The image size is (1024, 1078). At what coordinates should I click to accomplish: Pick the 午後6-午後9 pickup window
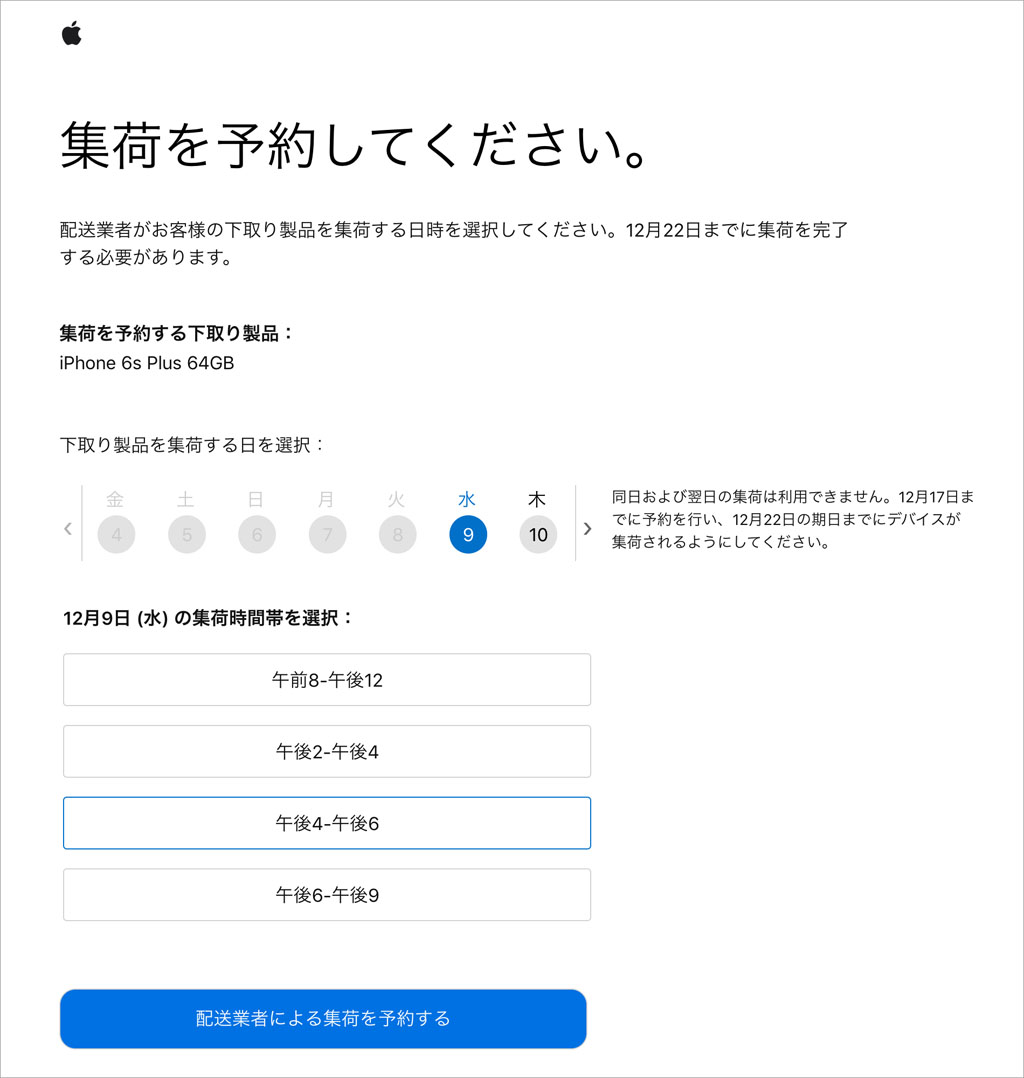pyautogui.click(x=327, y=895)
